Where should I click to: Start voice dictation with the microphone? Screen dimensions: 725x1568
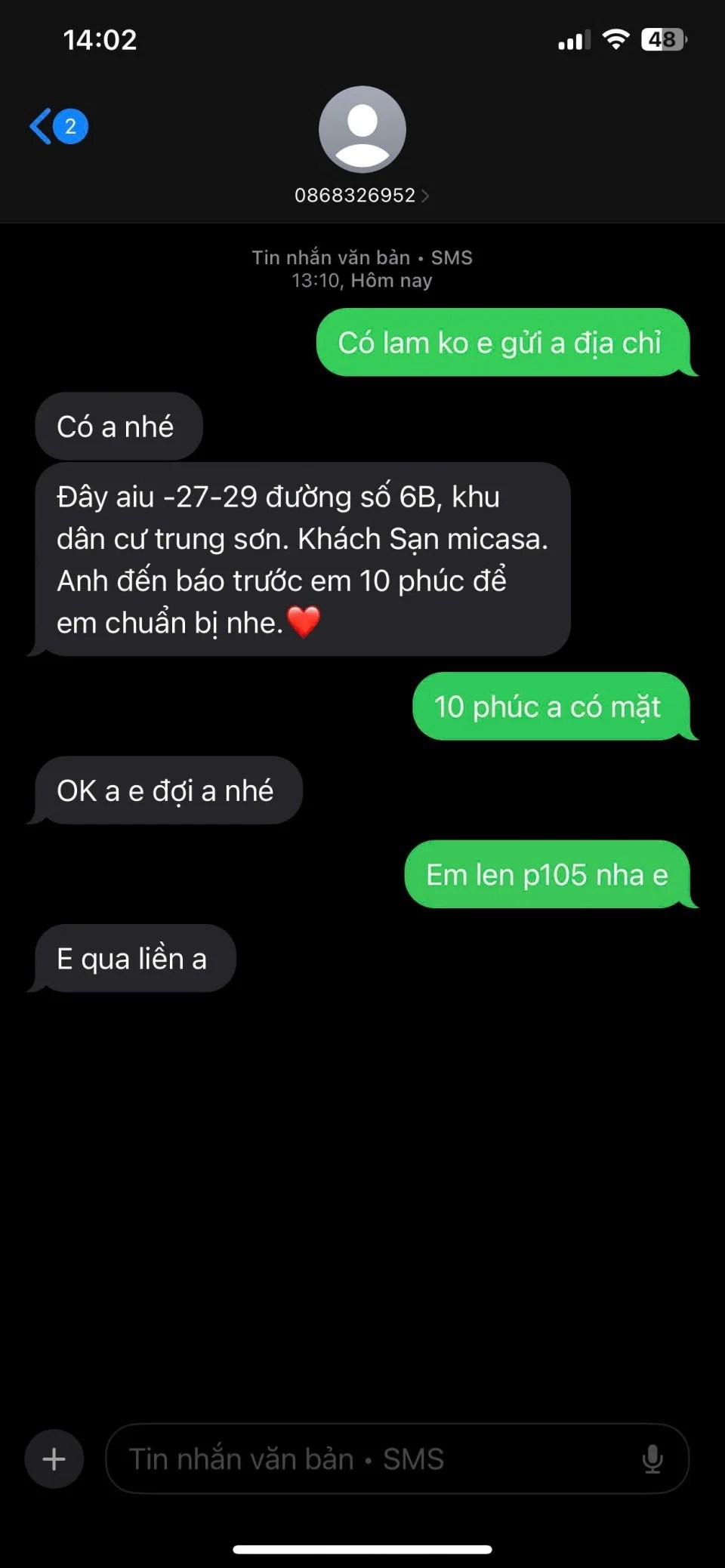coord(652,1459)
